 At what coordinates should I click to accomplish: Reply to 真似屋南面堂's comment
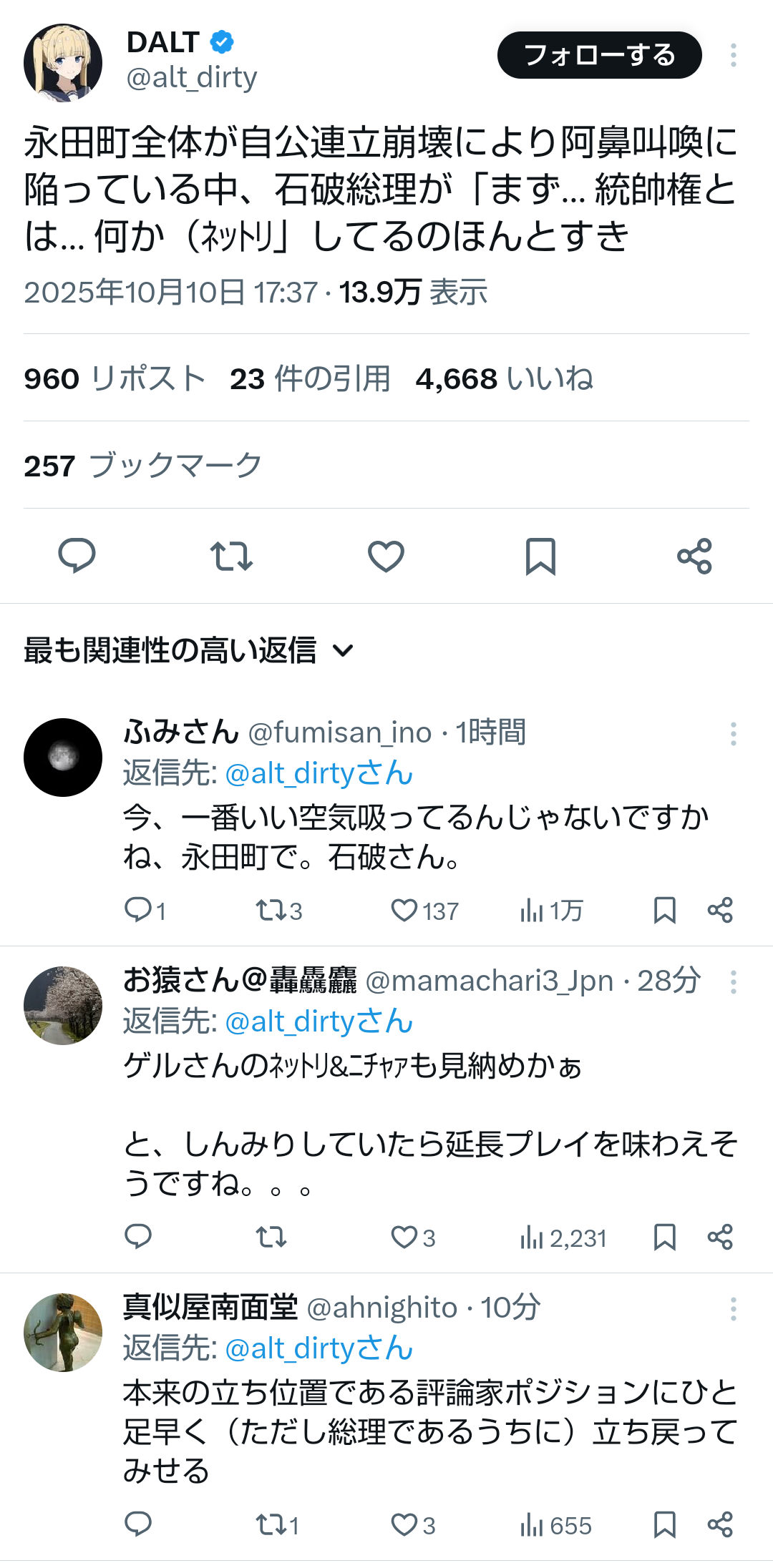[138, 1524]
